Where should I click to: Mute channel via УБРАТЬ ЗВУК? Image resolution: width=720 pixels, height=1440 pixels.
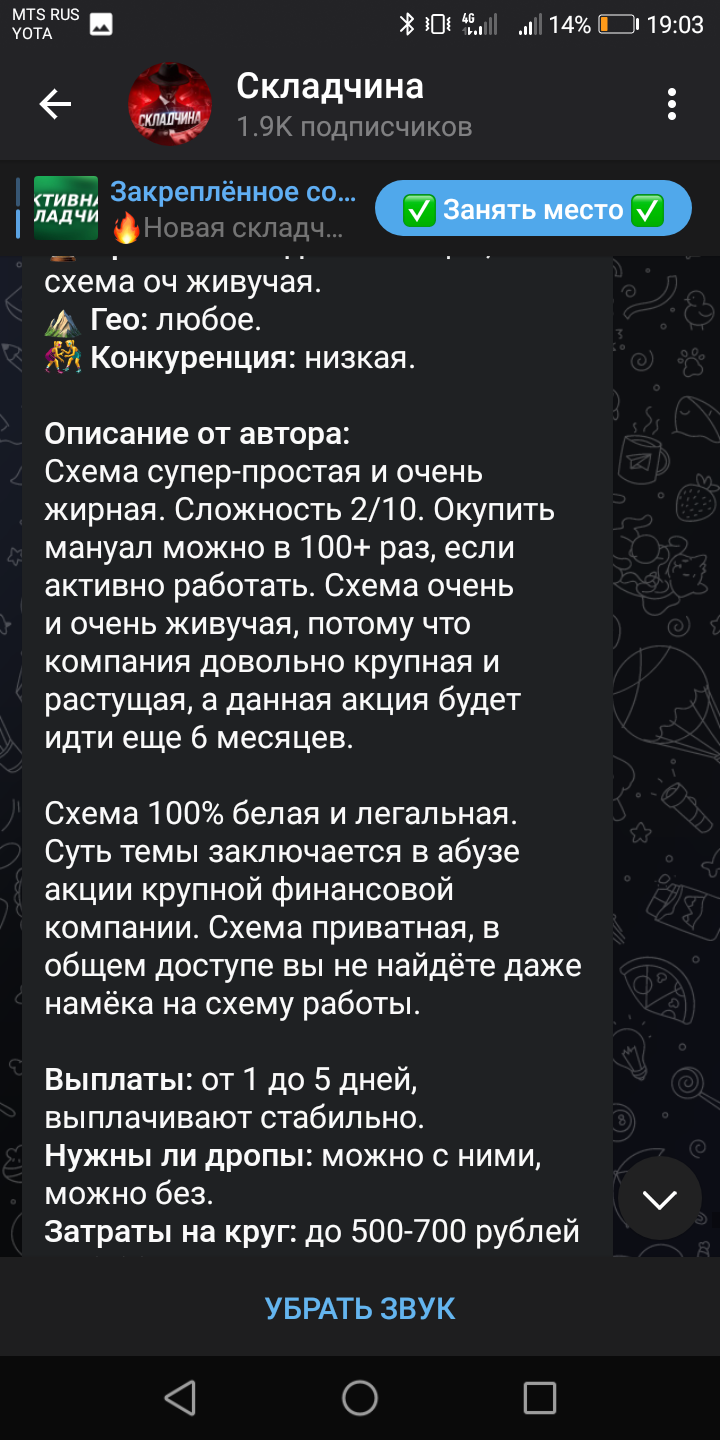(x=360, y=1308)
